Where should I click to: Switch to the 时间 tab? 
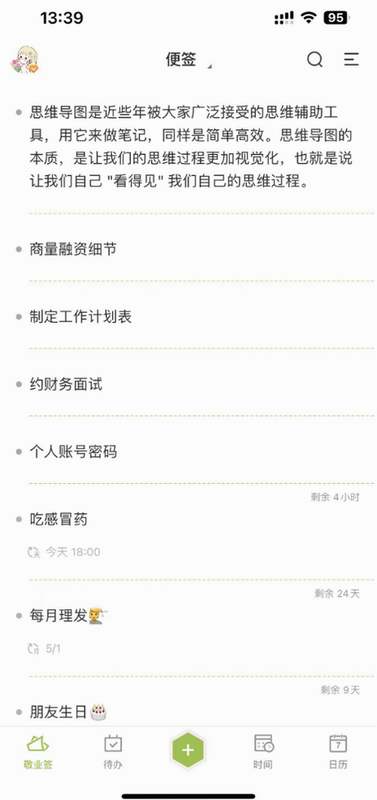[263, 752]
